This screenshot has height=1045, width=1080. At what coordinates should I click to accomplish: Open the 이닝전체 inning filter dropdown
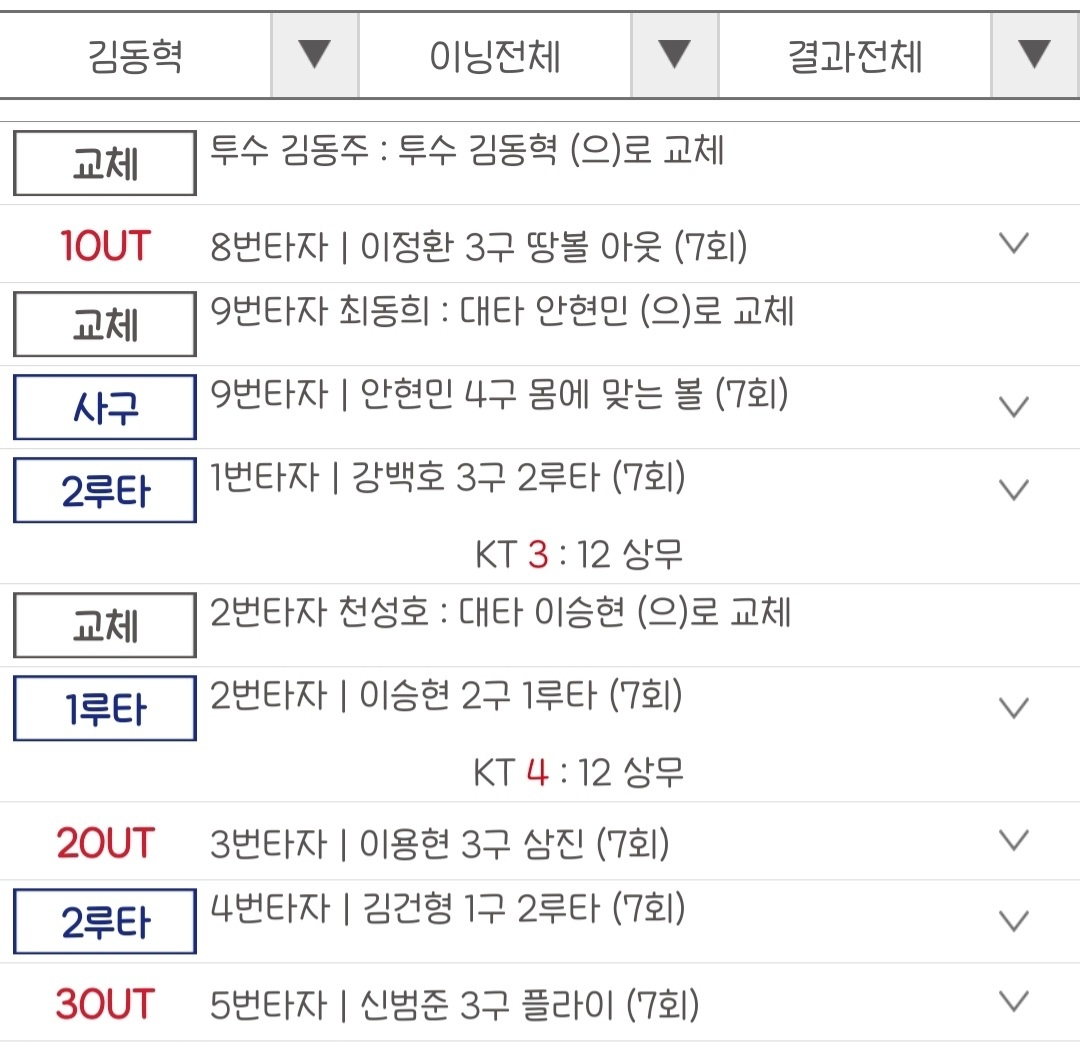pos(675,55)
